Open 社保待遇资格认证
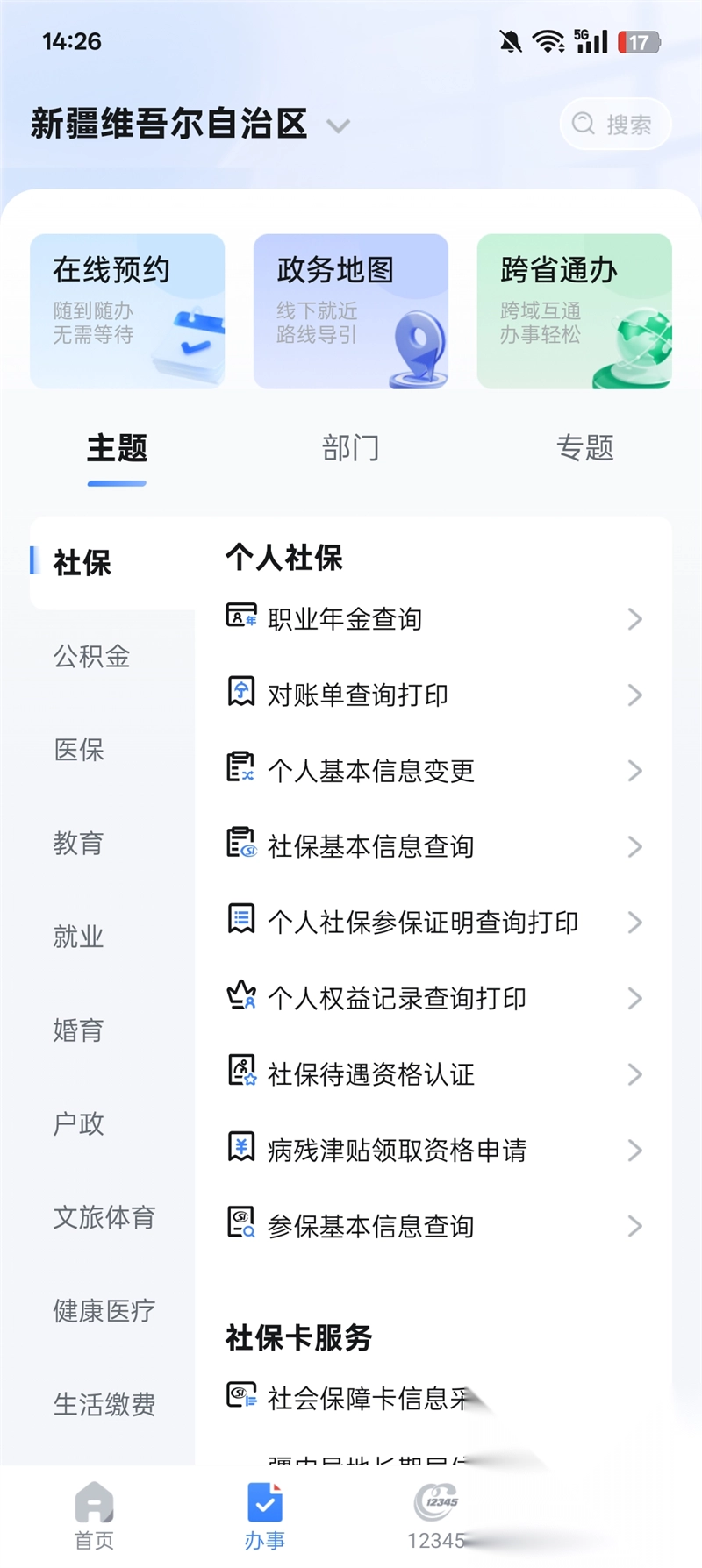Screen dimensions: 702x1568 click(x=434, y=1074)
